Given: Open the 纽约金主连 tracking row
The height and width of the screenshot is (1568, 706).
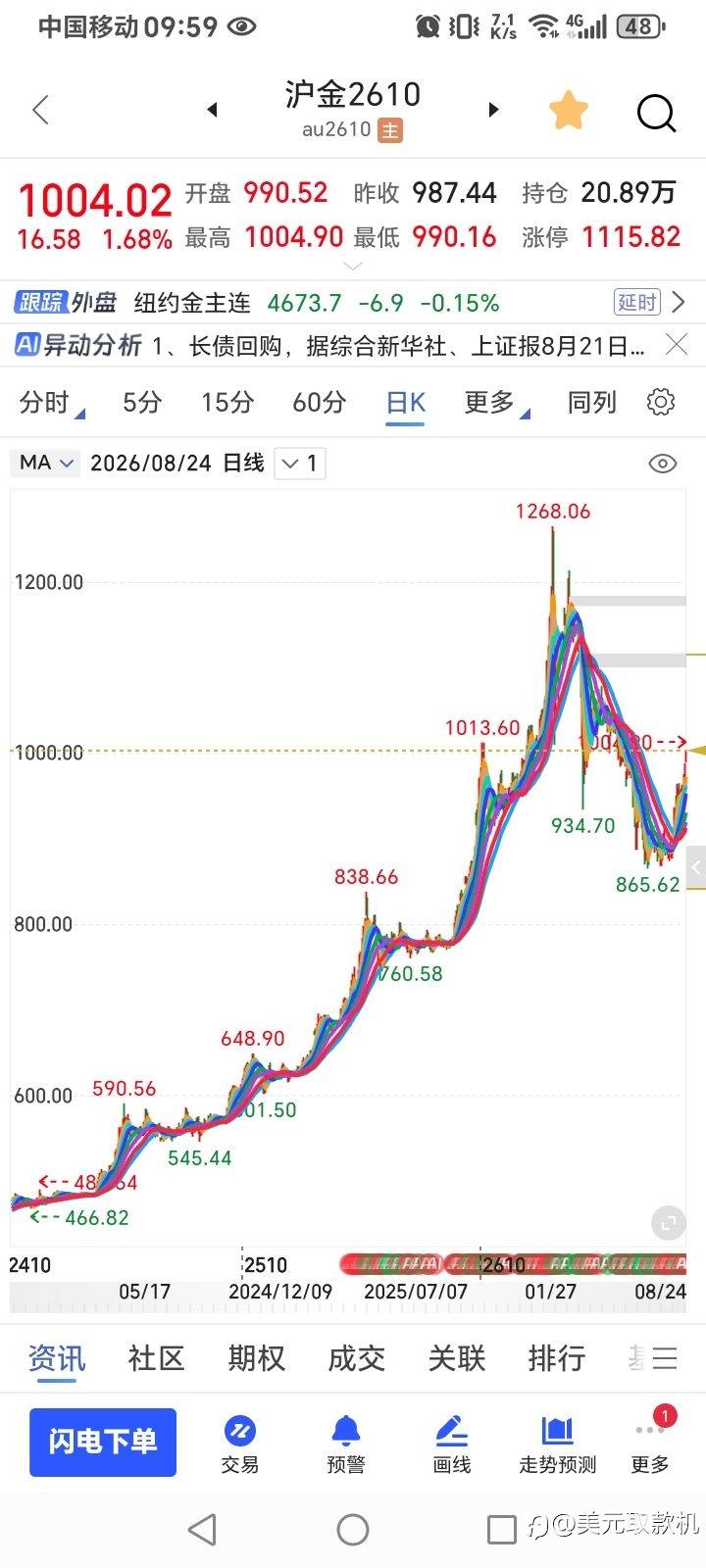Looking at the screenshot, I should click(x=353, y=302).
